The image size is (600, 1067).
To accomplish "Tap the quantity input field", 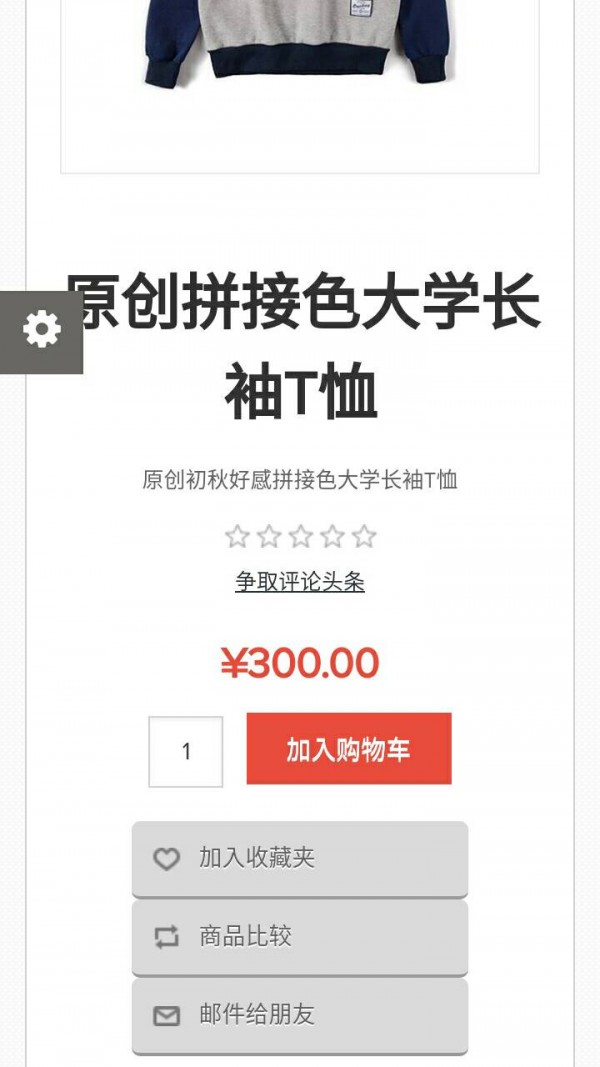I will pos(186,752).
